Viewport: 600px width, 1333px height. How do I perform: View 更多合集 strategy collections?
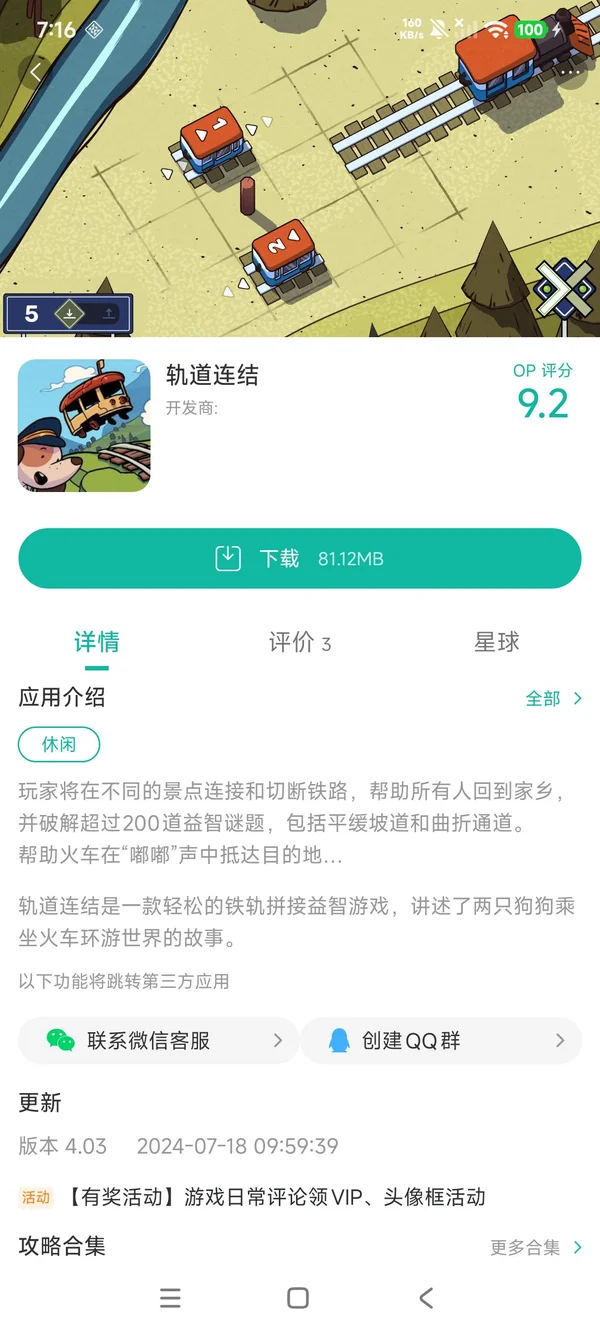point(535,1247)
